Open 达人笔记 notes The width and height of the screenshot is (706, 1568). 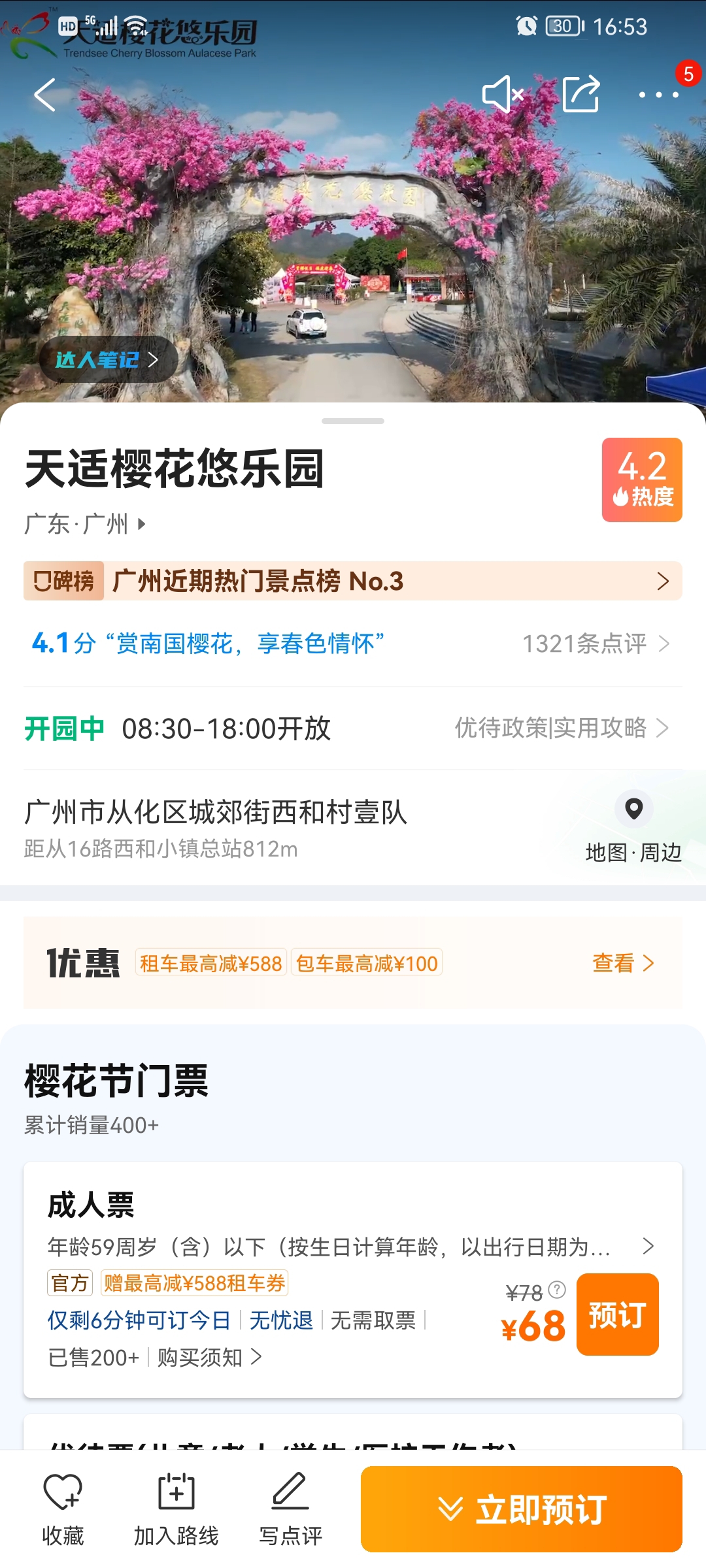(108, 359)
